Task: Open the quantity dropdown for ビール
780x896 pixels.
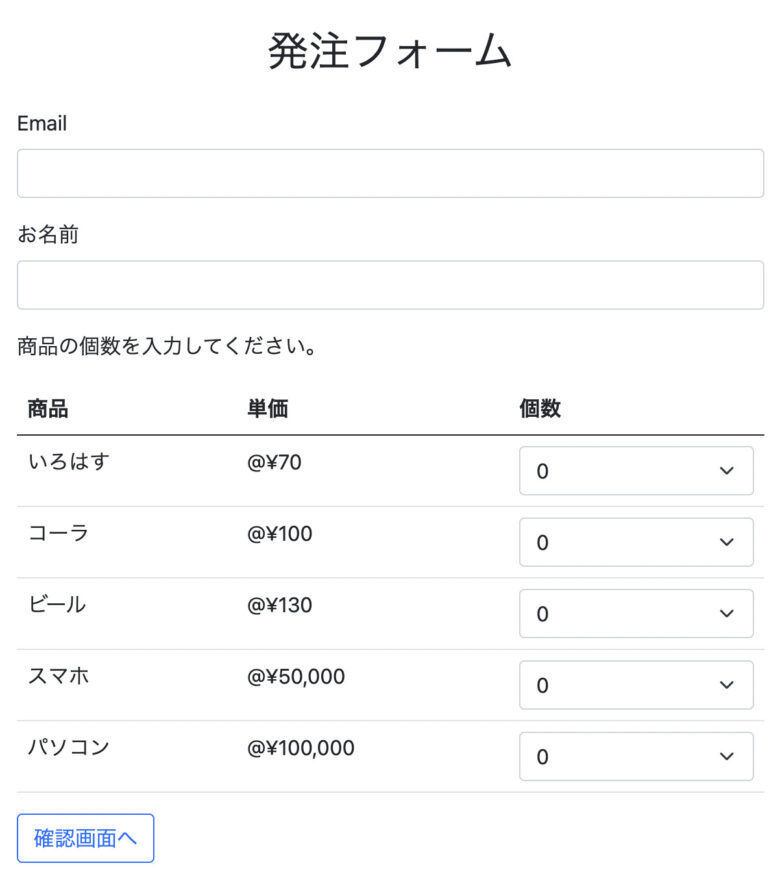Action: pyautogui.click(x=636, y=614)
